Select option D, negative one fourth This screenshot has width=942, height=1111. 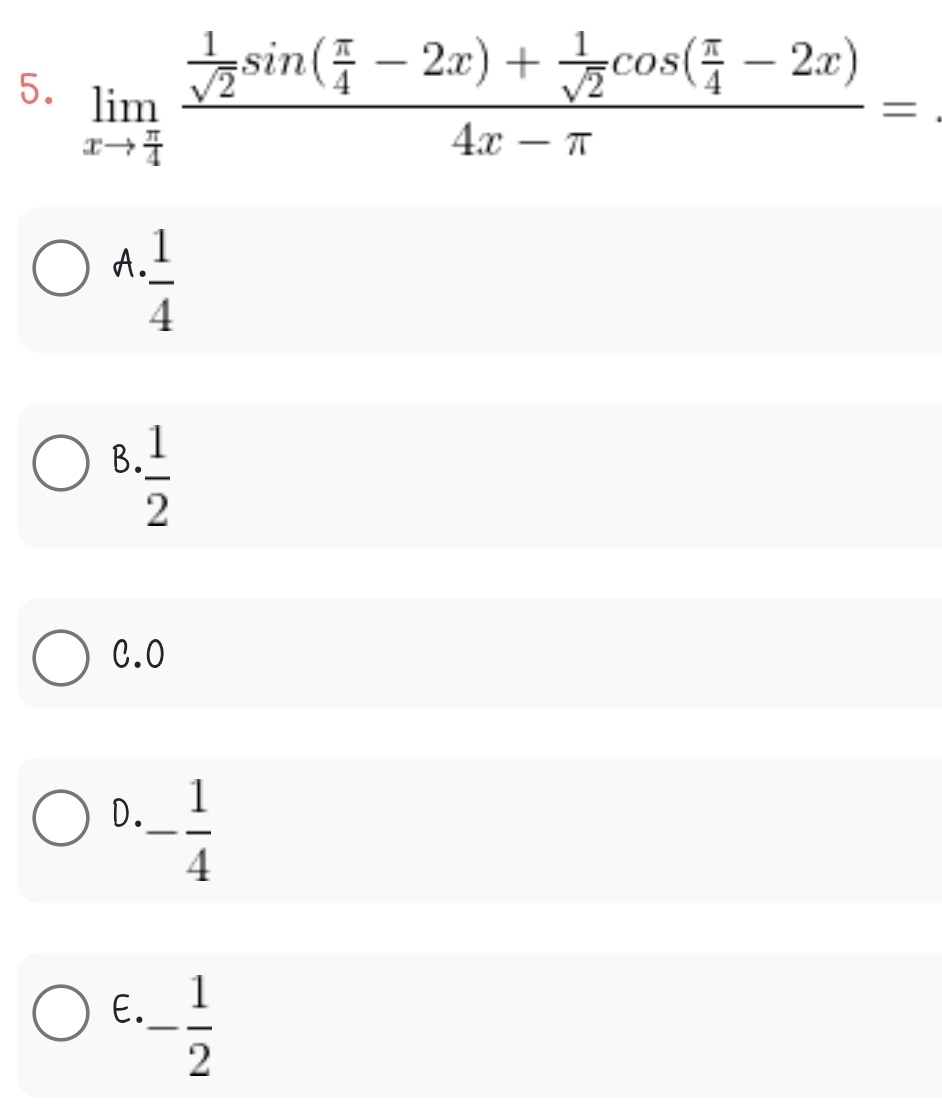click(62, 818)
